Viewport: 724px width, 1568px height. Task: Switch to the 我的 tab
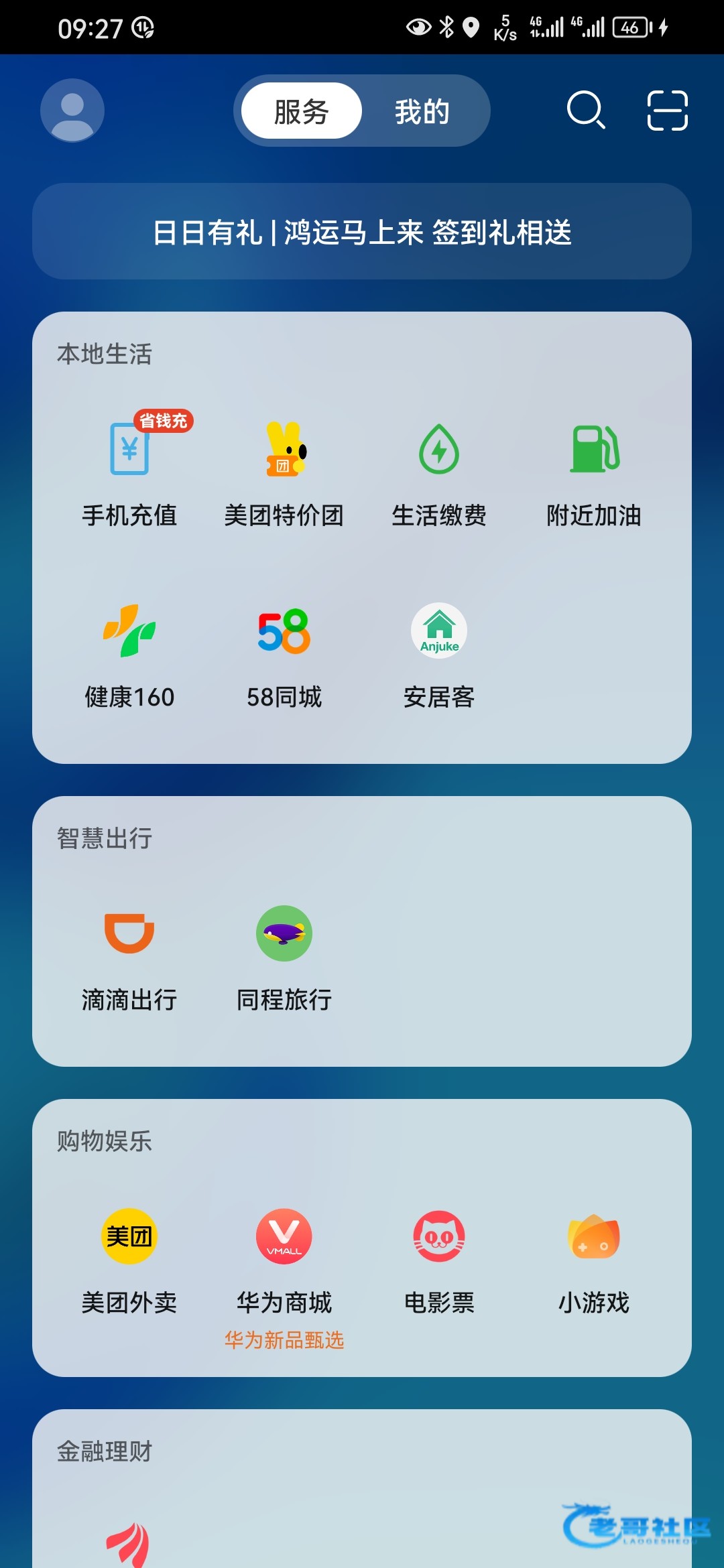click(x=422, y=111)
